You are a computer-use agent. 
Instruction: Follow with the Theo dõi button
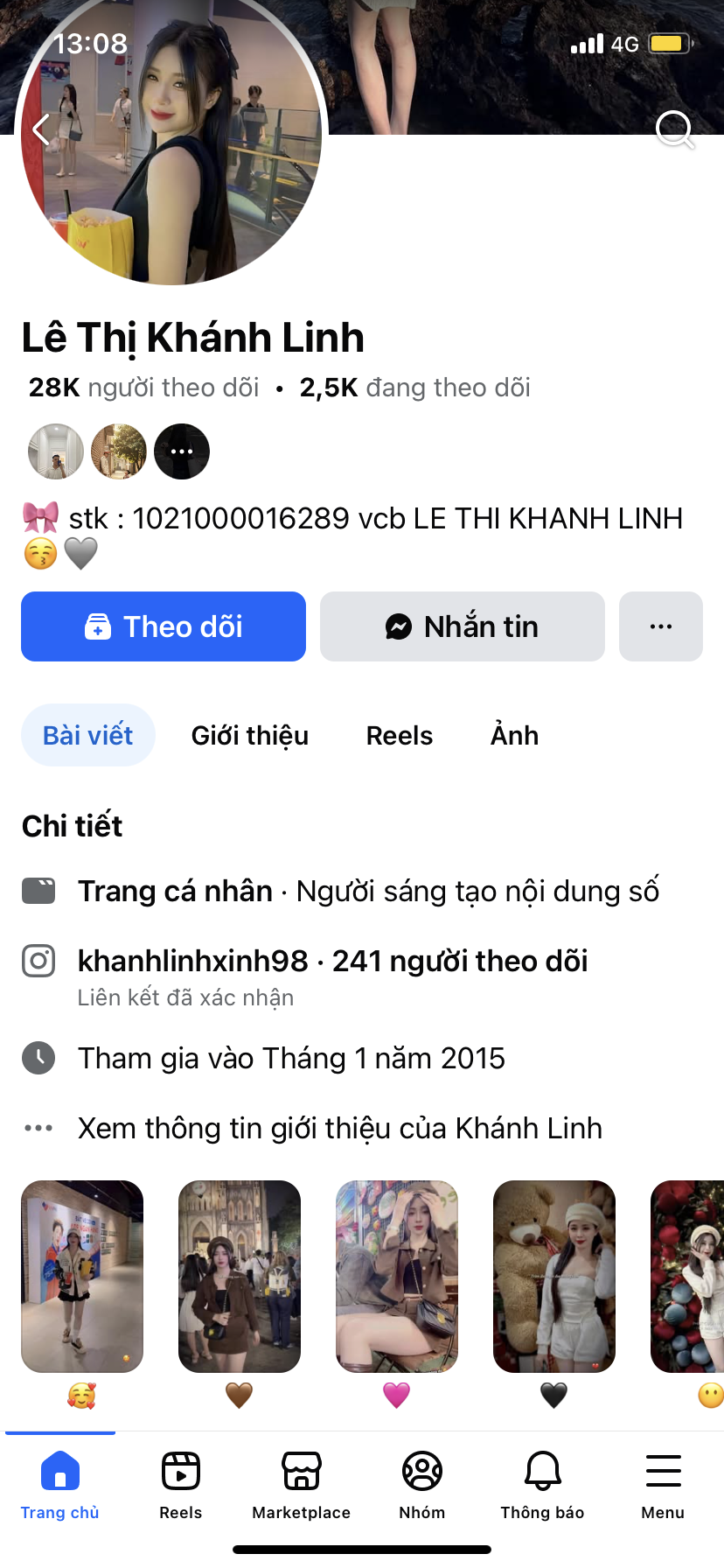(x=164, y=626)
